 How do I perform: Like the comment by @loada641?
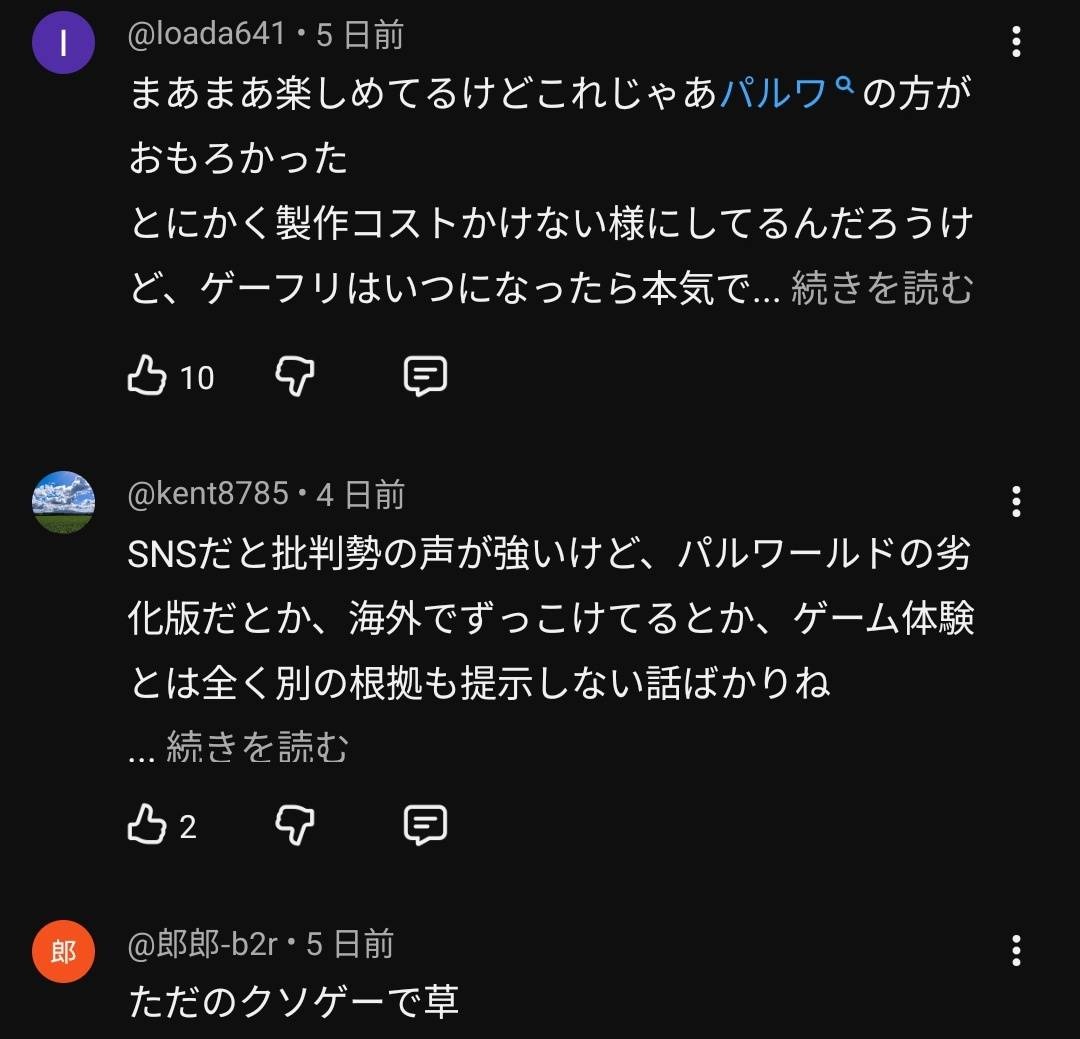[x=147, y=377]
